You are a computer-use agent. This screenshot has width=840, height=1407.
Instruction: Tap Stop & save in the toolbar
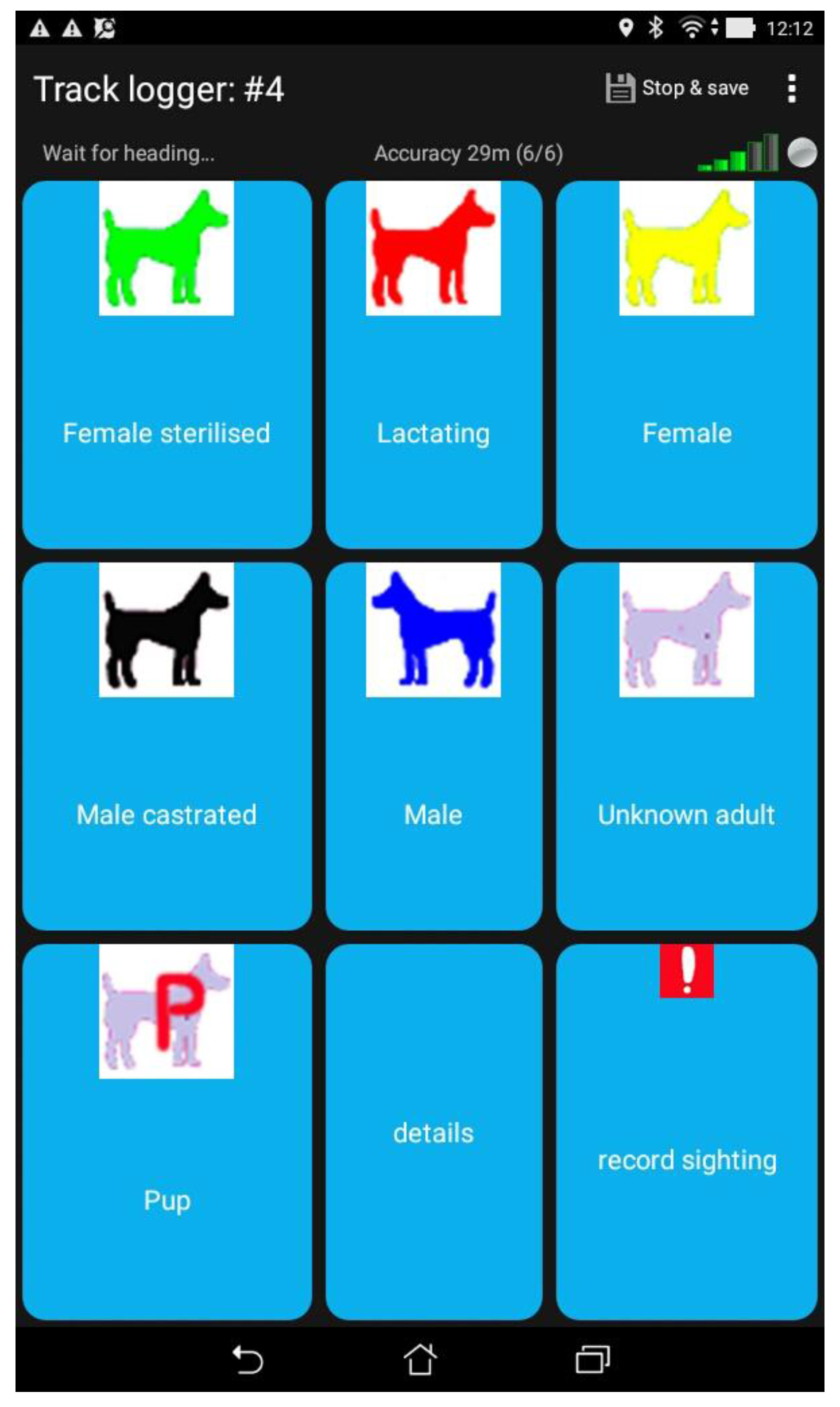pyautogui.click(x=677, y=88)
